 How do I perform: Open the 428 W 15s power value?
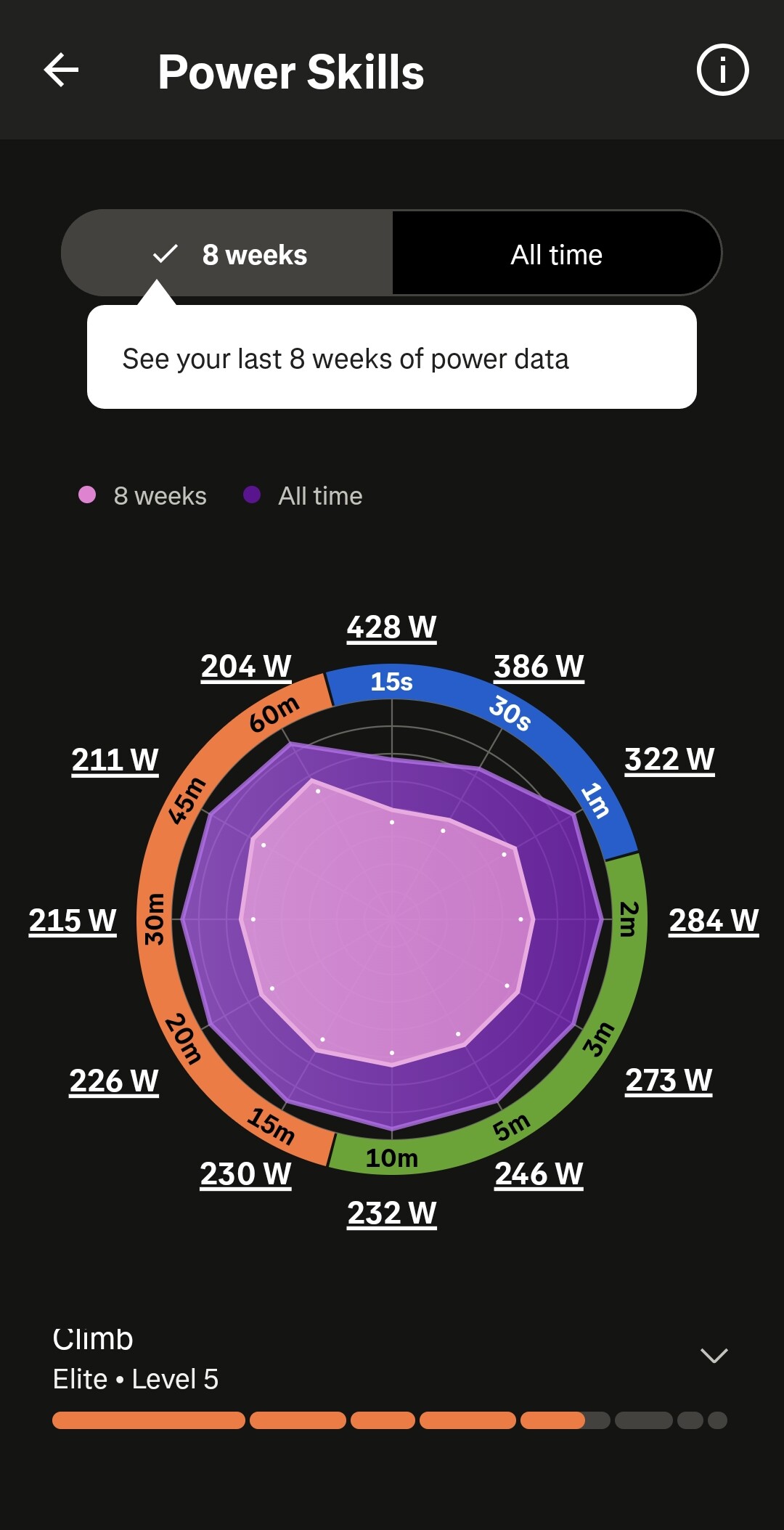click(x=391, y=627)
